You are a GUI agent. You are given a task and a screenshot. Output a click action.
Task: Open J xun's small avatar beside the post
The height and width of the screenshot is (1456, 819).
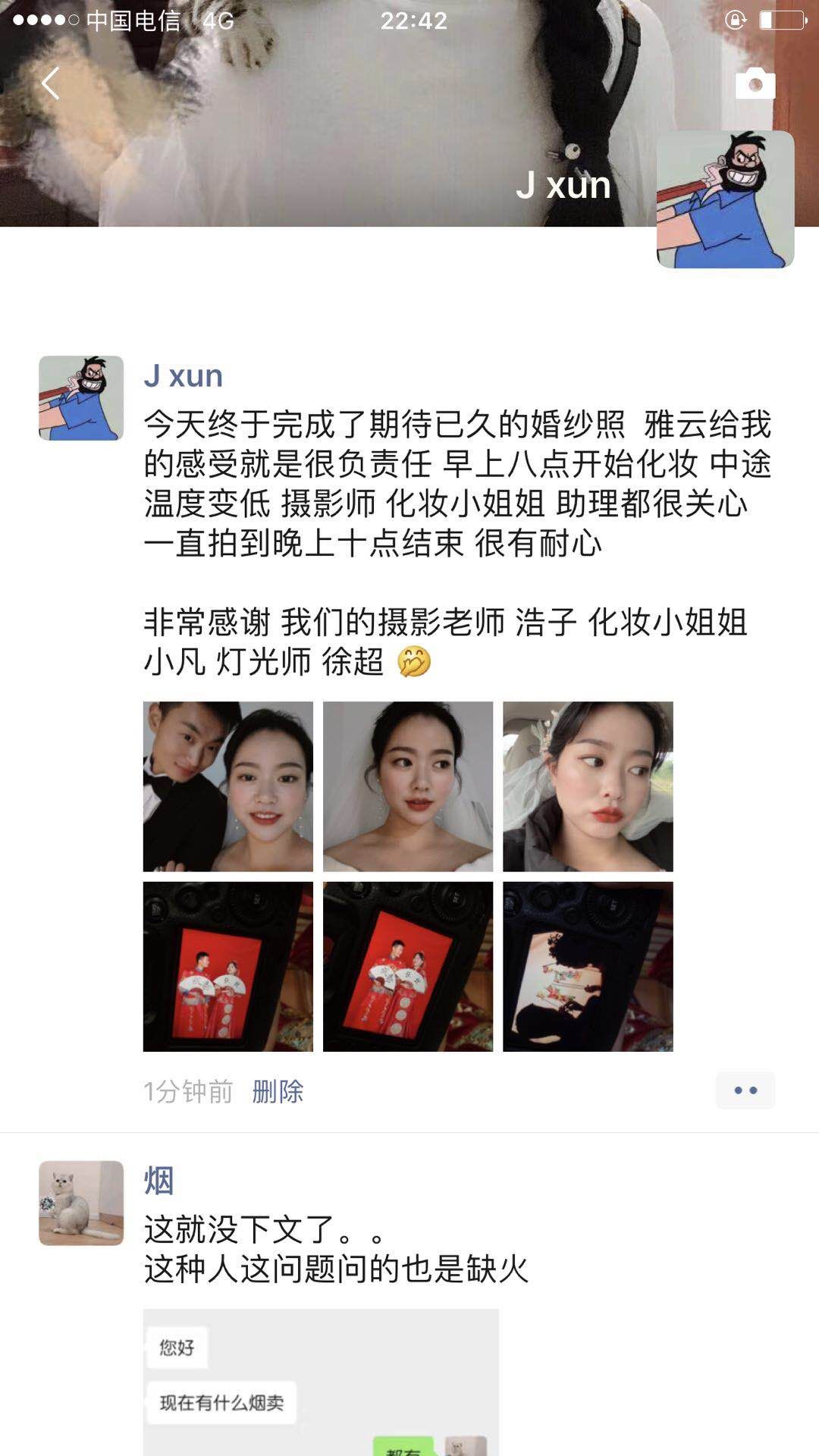pyautogui.click(x=81, y=398)
